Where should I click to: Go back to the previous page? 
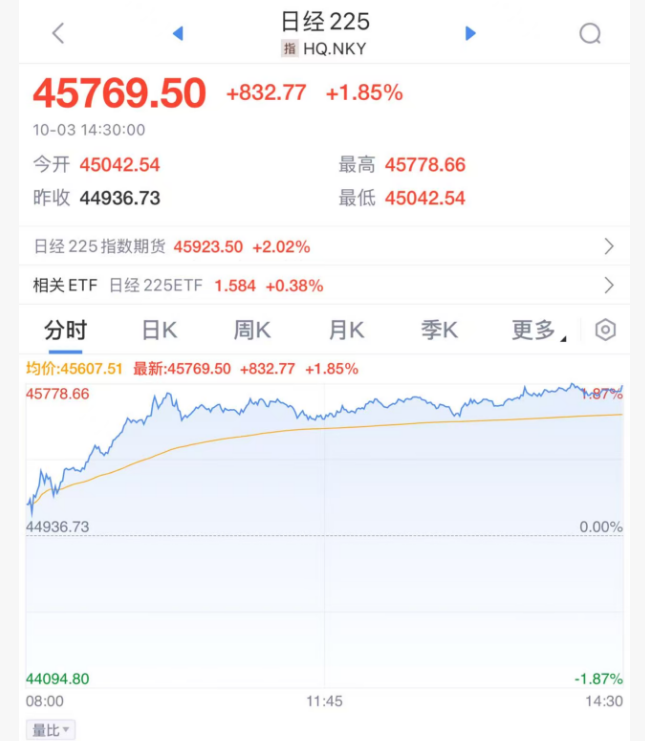tap(58, 33)
